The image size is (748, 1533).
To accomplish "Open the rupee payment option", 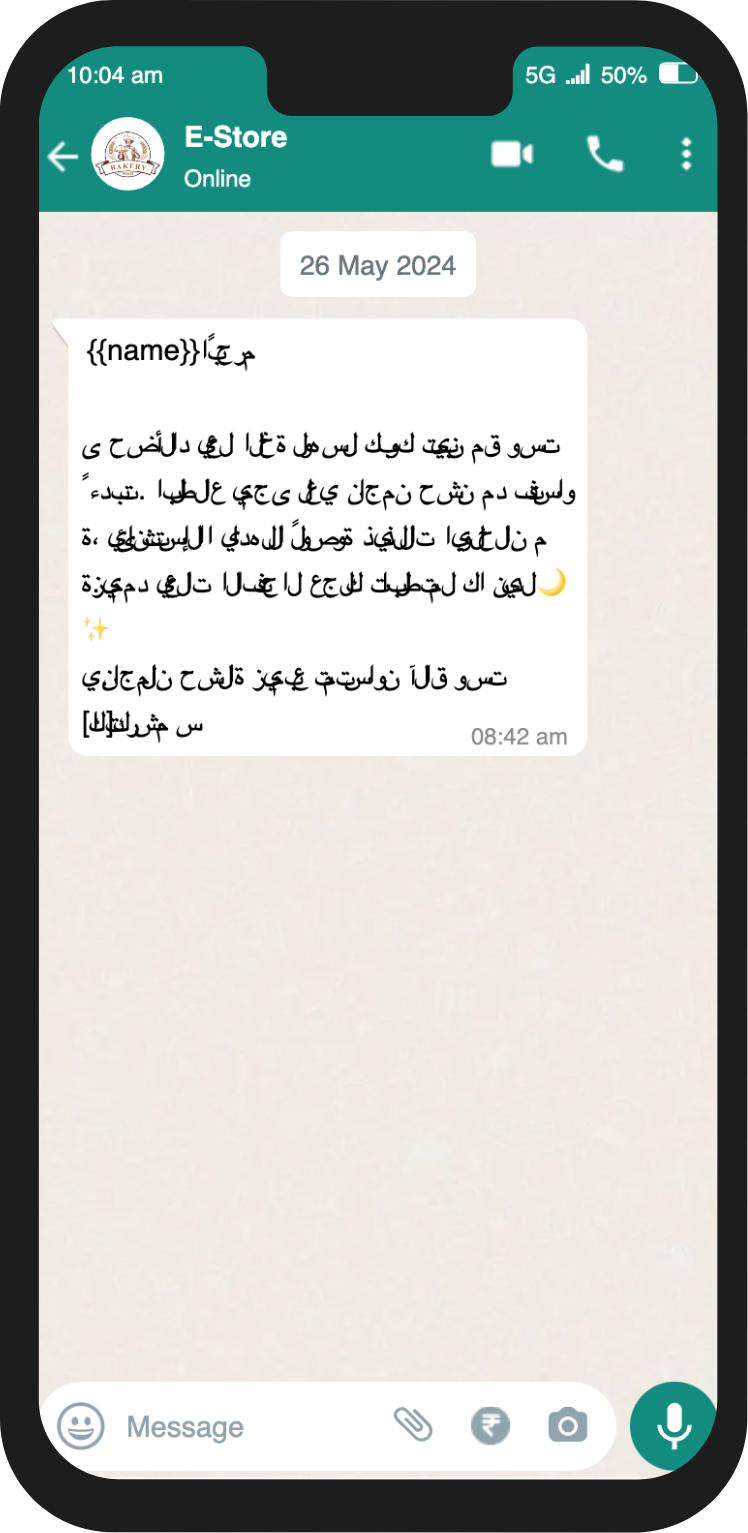I will tap(490, 1426).
